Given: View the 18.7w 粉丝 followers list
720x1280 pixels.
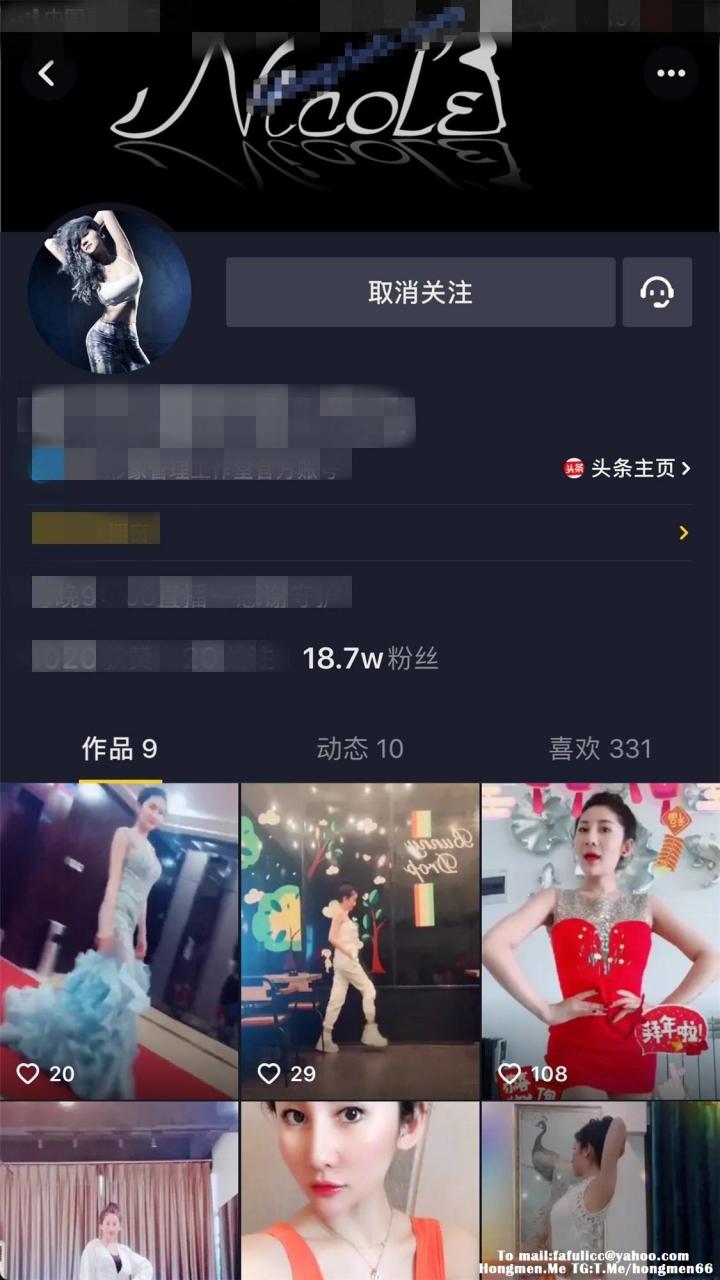Looking at the screenshot, I should [370, 658].
